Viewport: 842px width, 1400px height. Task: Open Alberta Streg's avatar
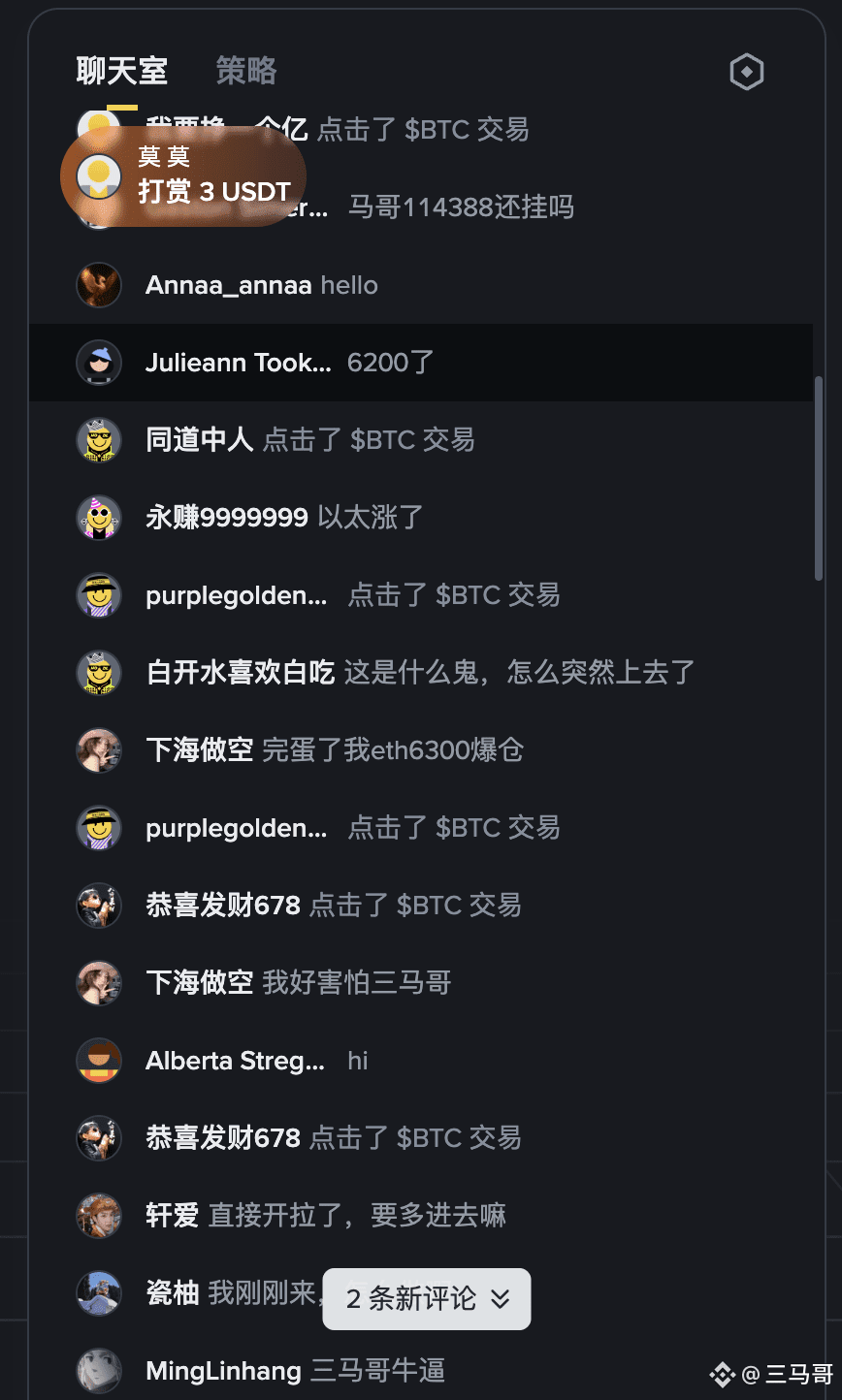tap(99, 1061)
